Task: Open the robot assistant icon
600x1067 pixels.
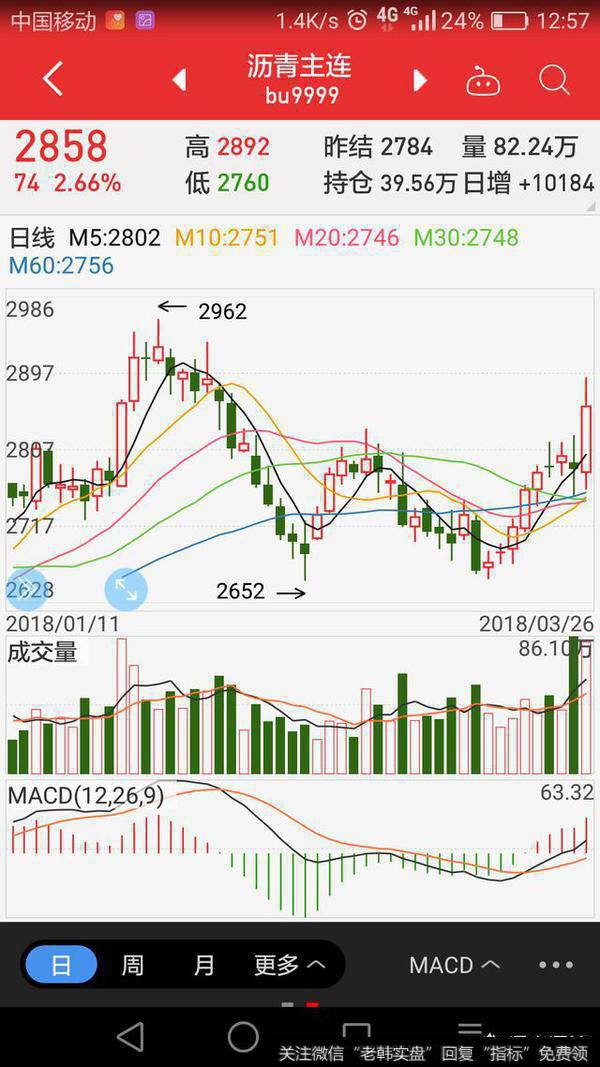Action: coord(483,81)
